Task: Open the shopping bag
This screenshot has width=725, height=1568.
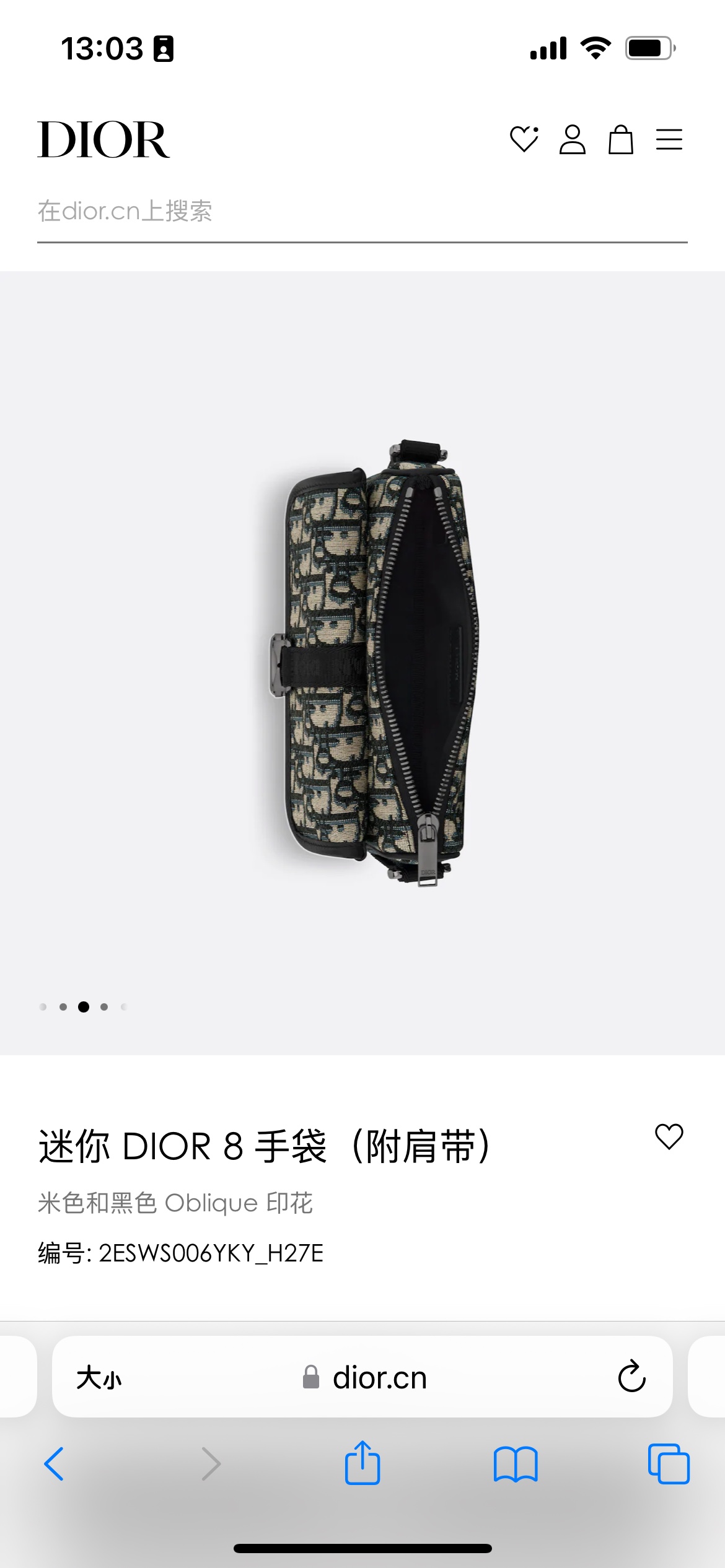Action: click(x=620, y=139)
